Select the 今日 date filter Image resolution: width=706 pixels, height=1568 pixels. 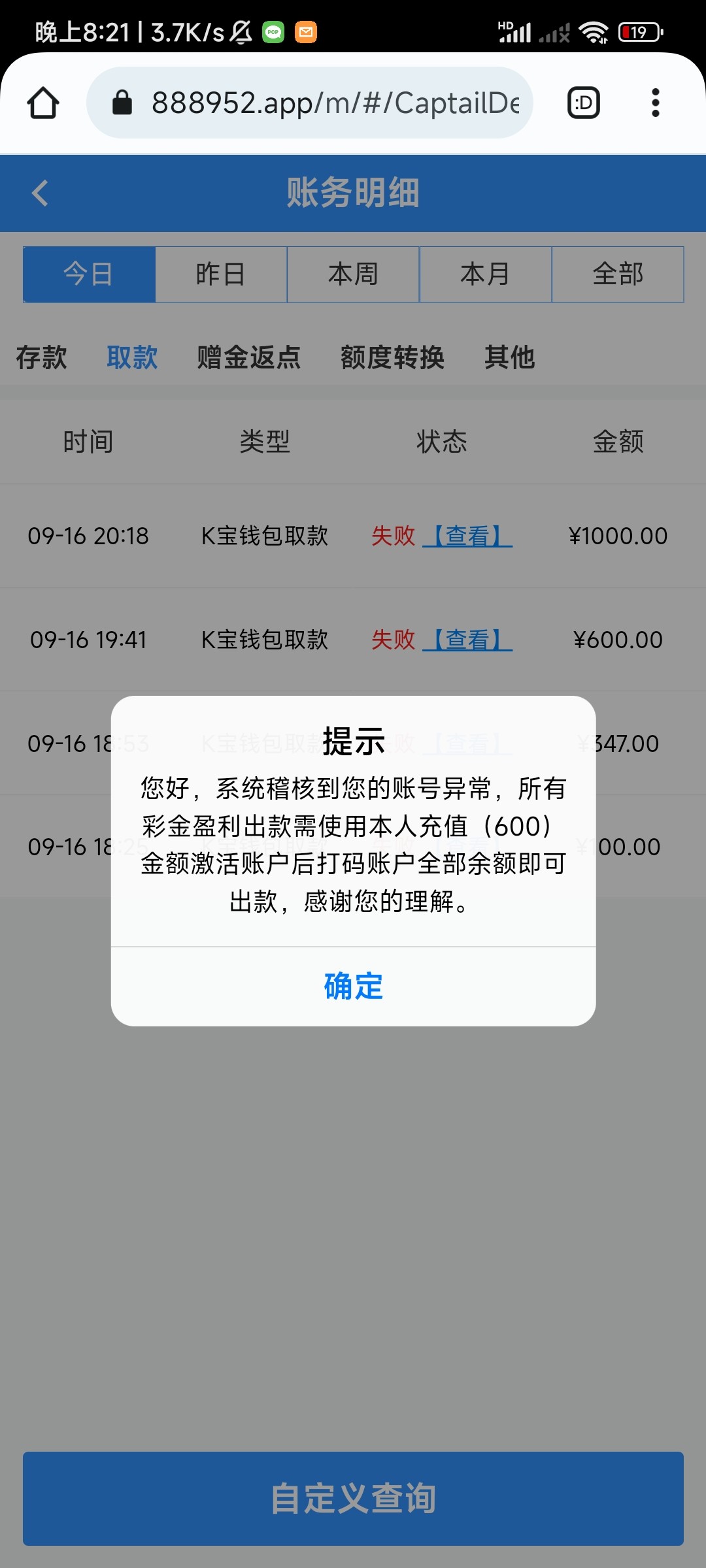(89, 274)
